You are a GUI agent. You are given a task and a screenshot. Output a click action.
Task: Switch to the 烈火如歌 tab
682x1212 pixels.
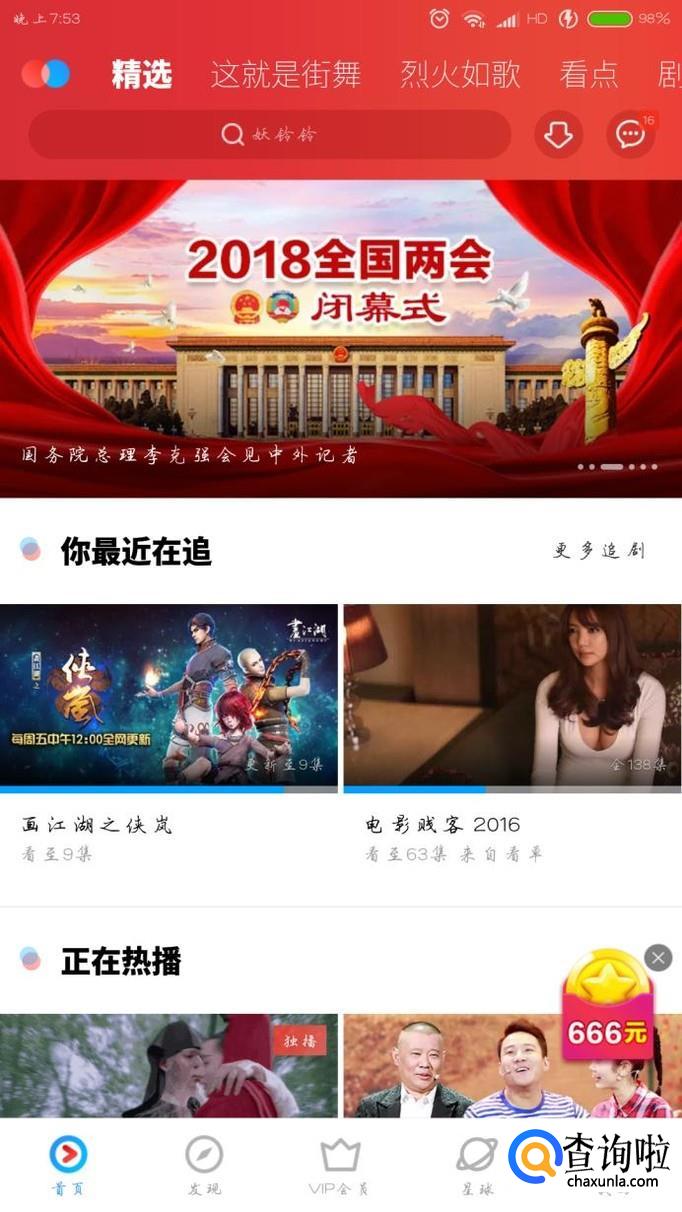(460, 74)
